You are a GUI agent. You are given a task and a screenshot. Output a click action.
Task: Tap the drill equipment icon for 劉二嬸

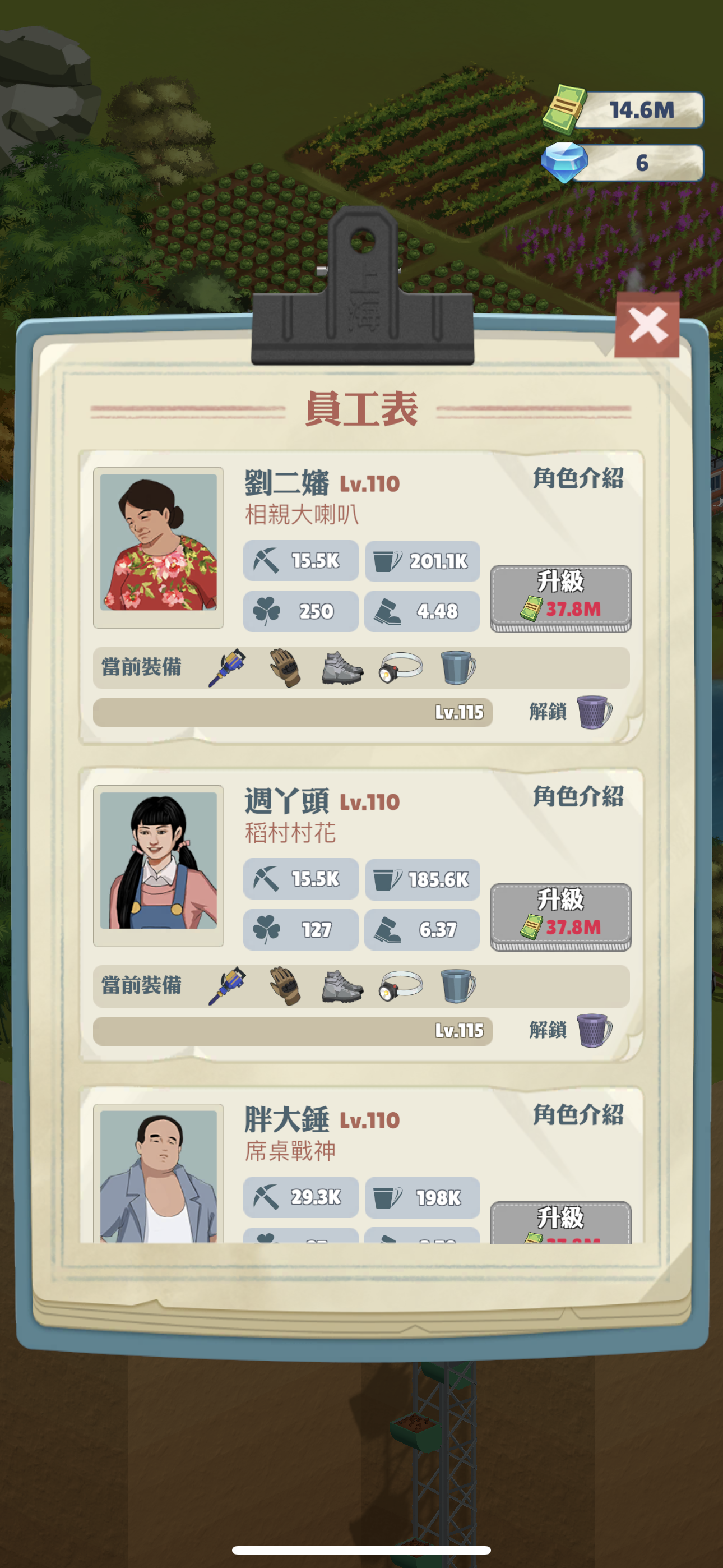pyautogui.click(x=228, y=667)
